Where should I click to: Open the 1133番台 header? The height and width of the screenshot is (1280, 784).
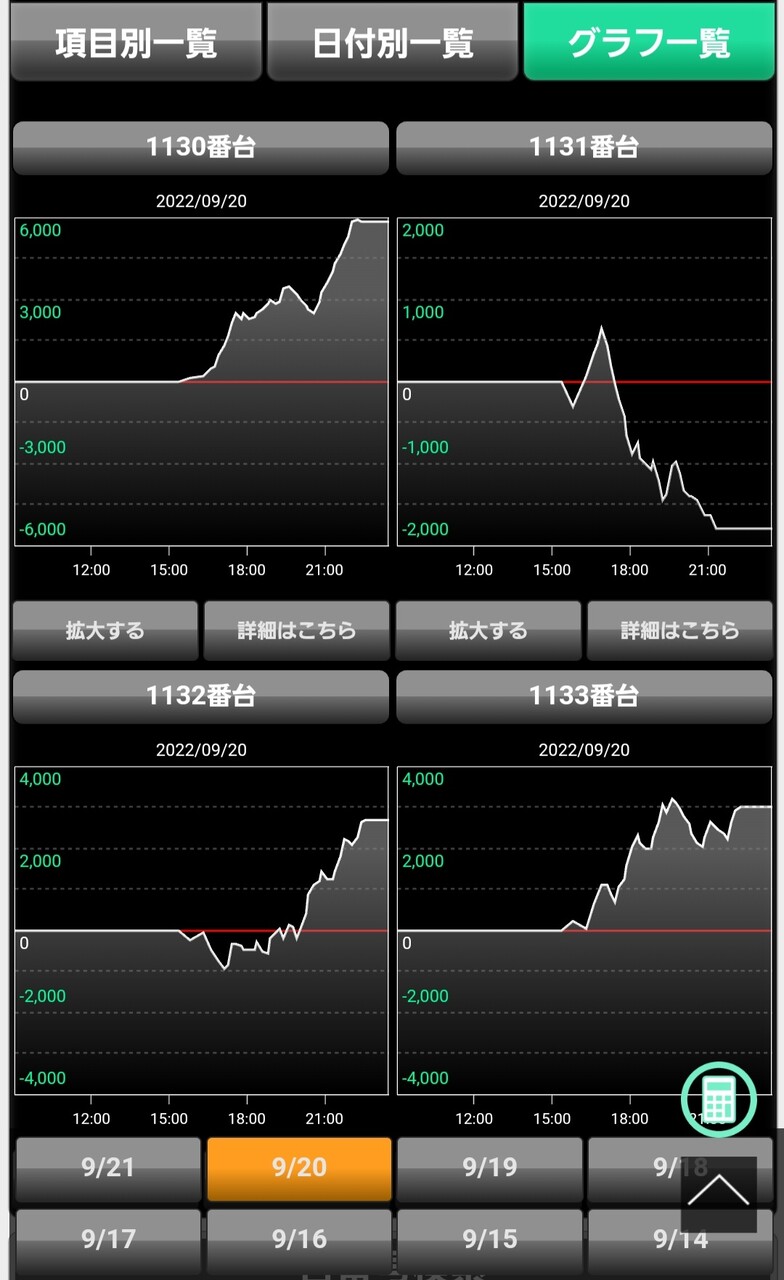coord(584,696)
